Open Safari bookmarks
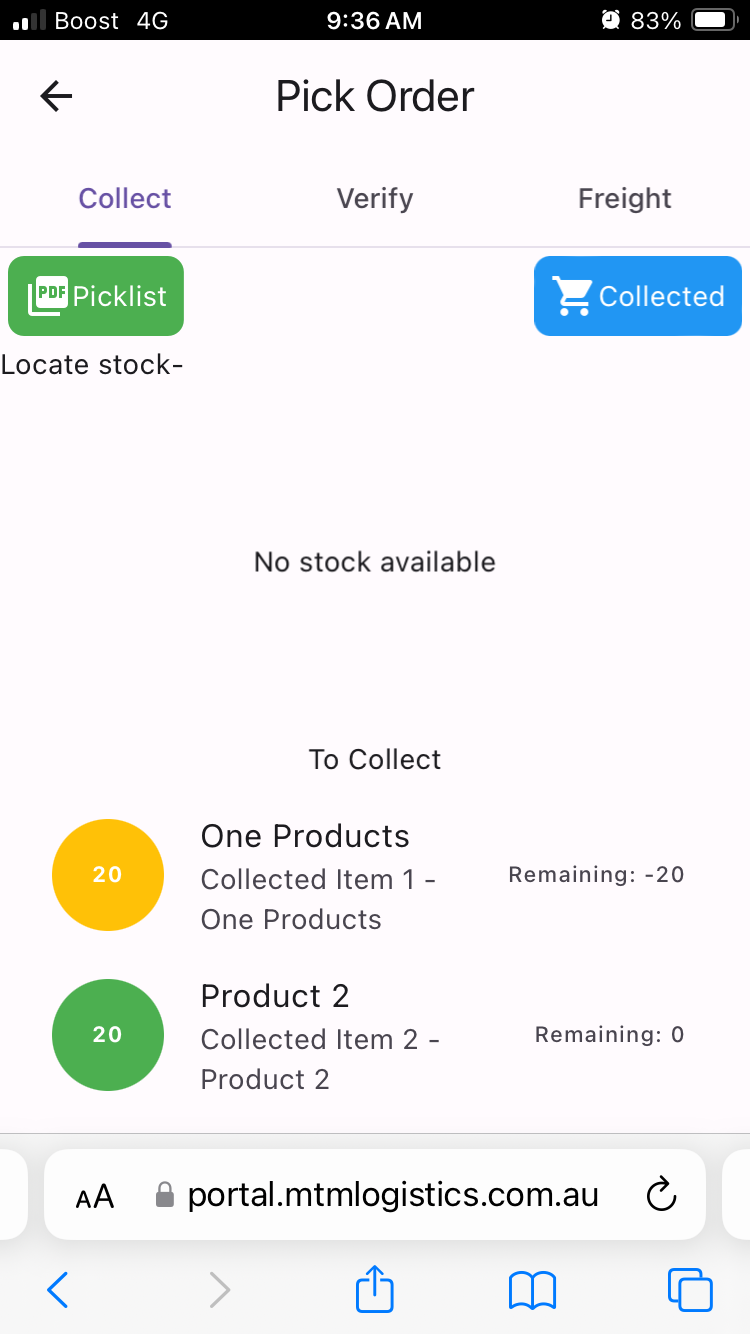750x1334 pixels. point(532,1291)
